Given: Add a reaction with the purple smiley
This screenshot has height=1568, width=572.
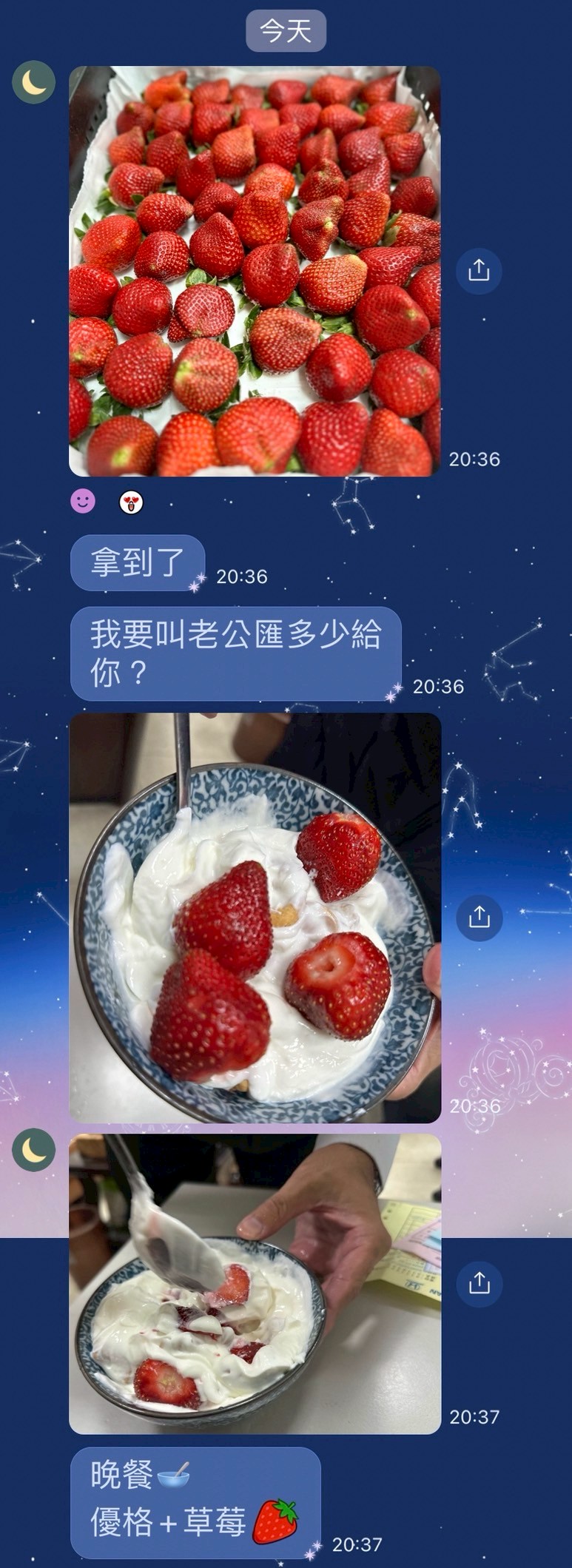Looking at the screenshot, I should tap(83, 502).
